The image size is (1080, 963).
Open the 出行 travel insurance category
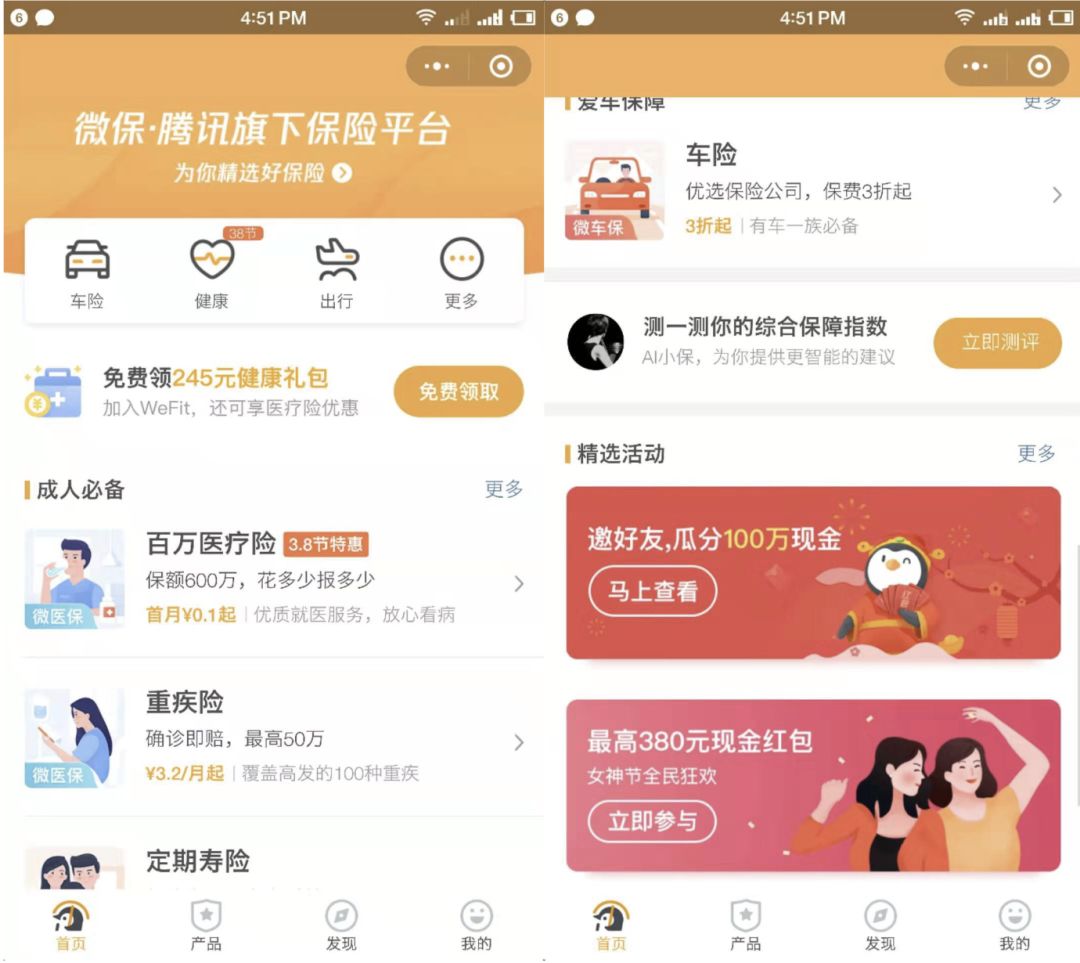336,272
